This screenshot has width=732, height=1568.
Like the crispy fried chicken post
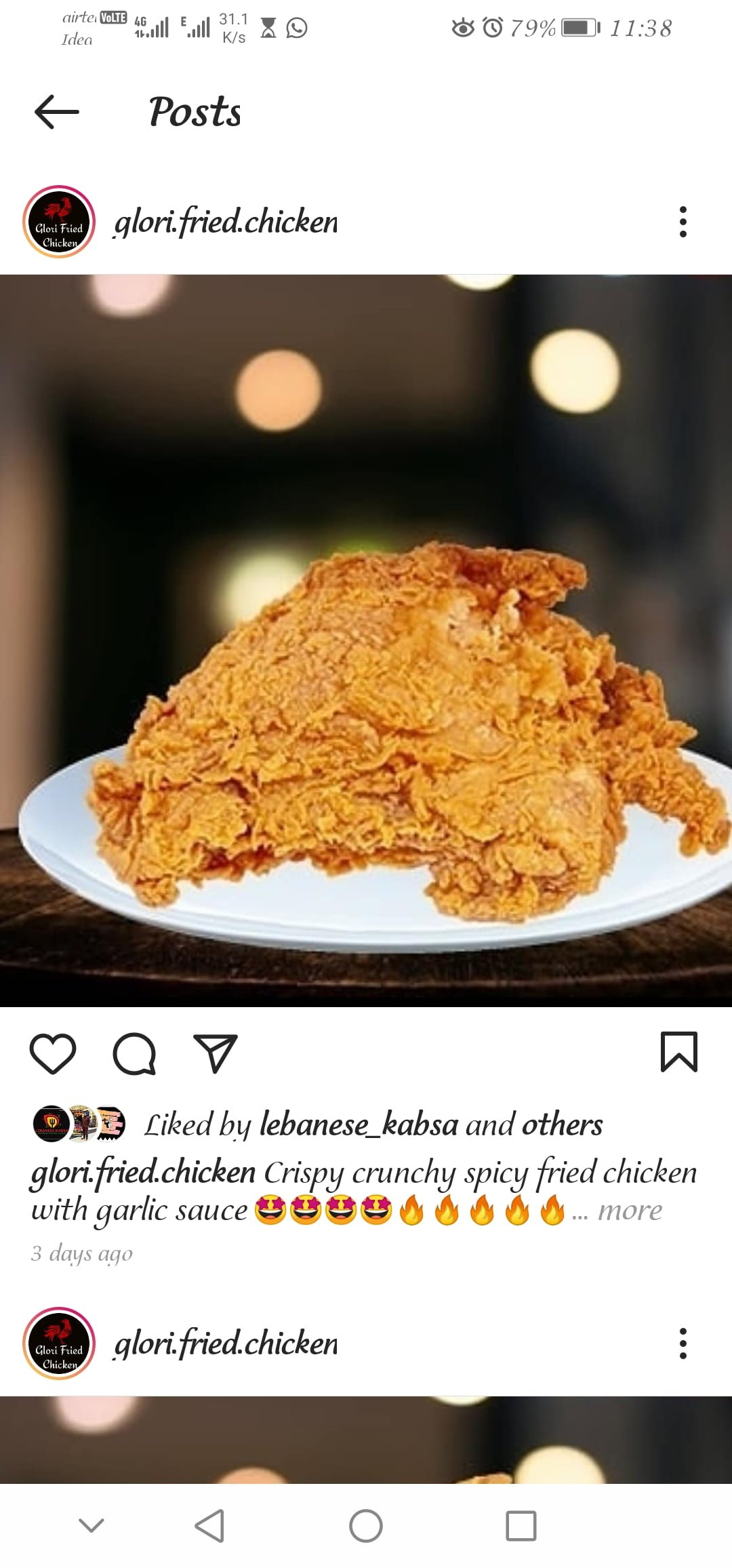click(53, 1054)
